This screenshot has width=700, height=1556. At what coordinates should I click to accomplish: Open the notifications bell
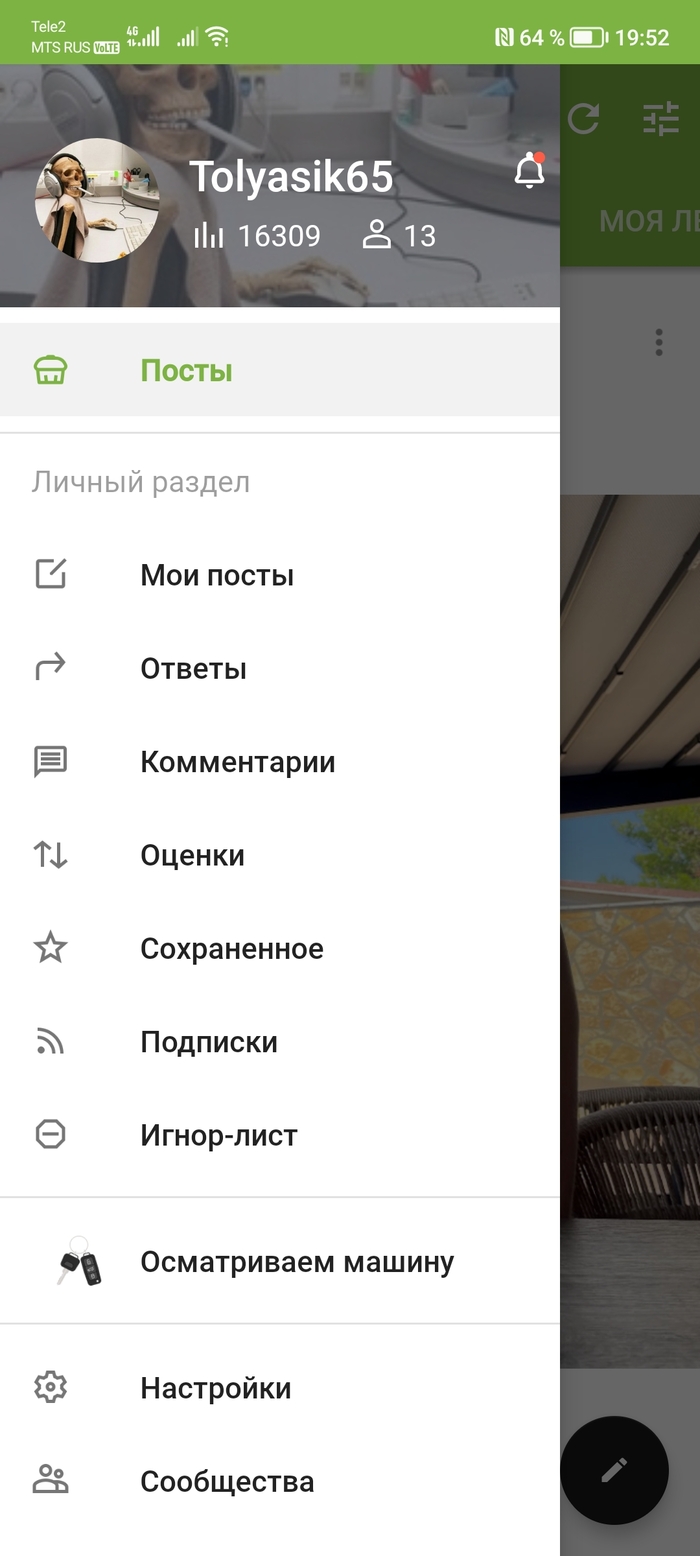(529, 172)
